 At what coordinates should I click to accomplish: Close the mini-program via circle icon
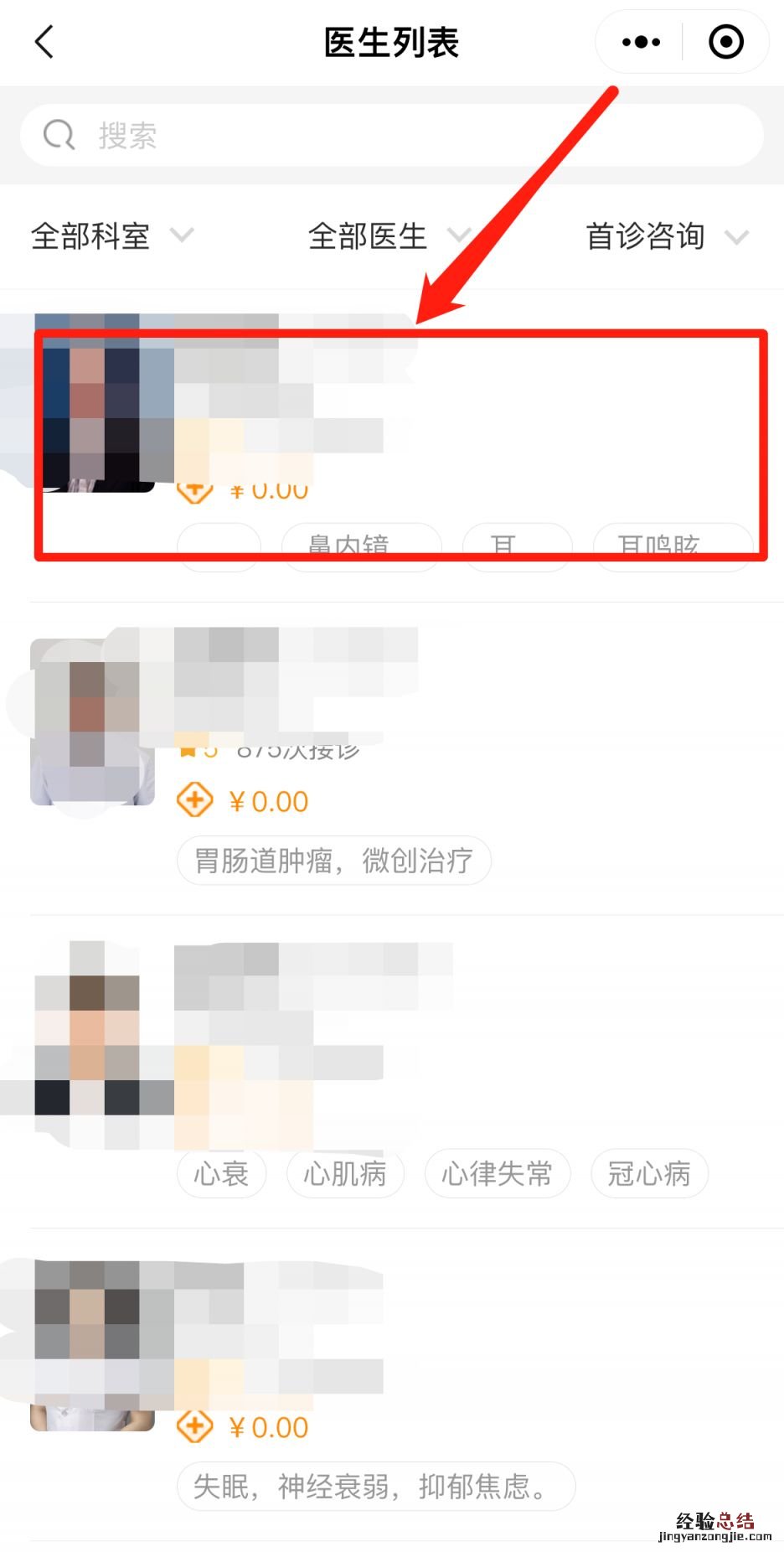[725, 42]
